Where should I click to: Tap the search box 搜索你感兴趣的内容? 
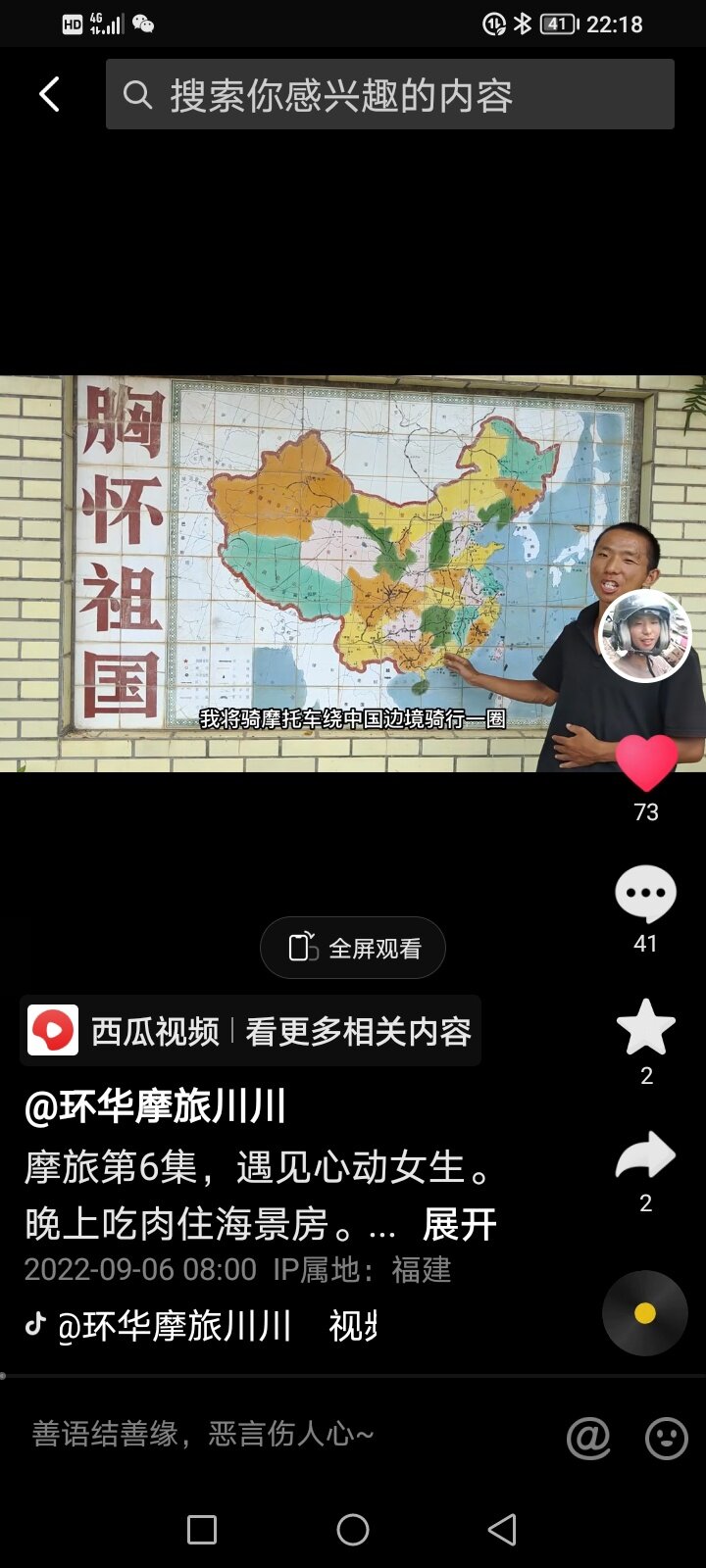(x=390, y=95)
